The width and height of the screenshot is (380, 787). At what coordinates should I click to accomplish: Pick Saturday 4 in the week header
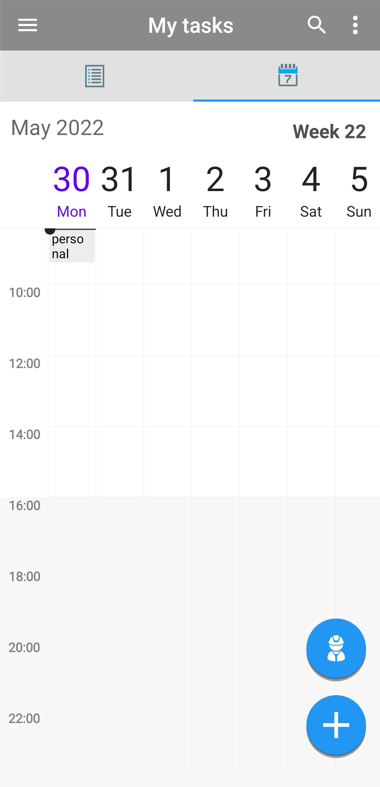coord(311,191)
